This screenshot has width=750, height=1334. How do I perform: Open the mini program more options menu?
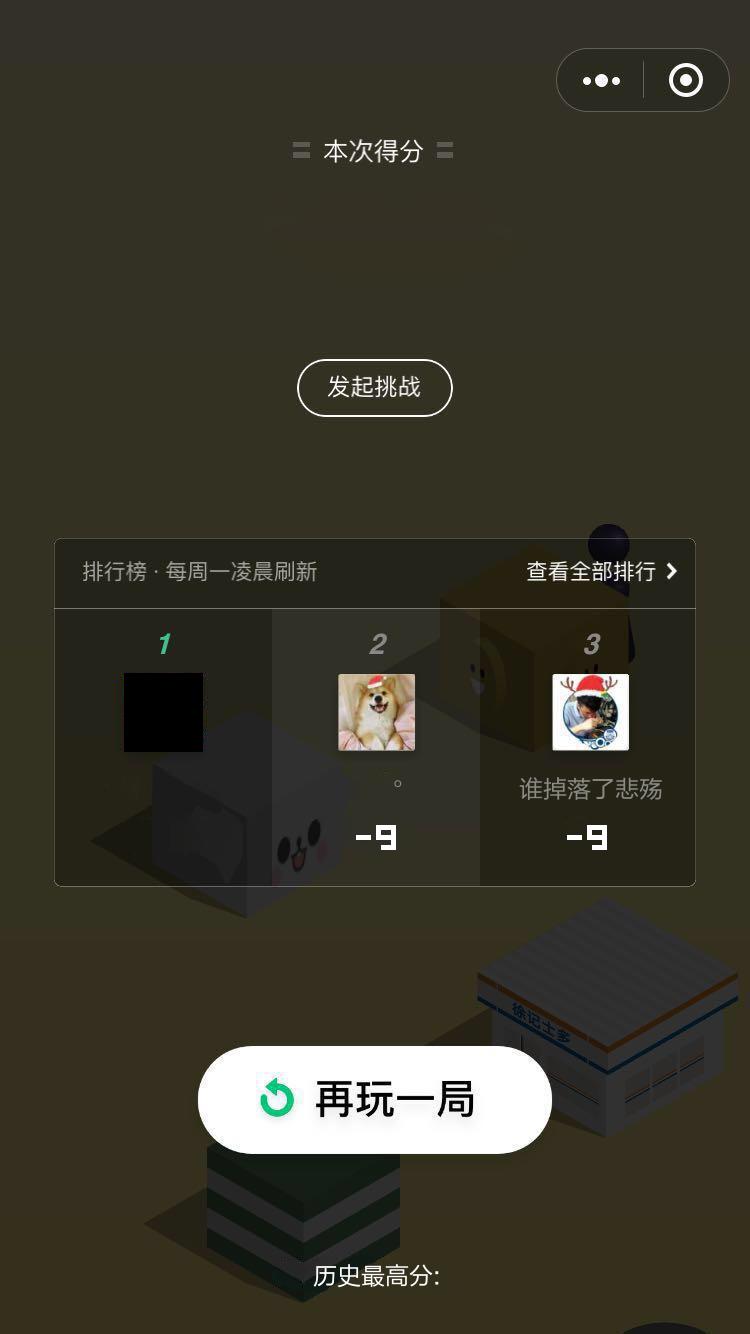point(601,81)
